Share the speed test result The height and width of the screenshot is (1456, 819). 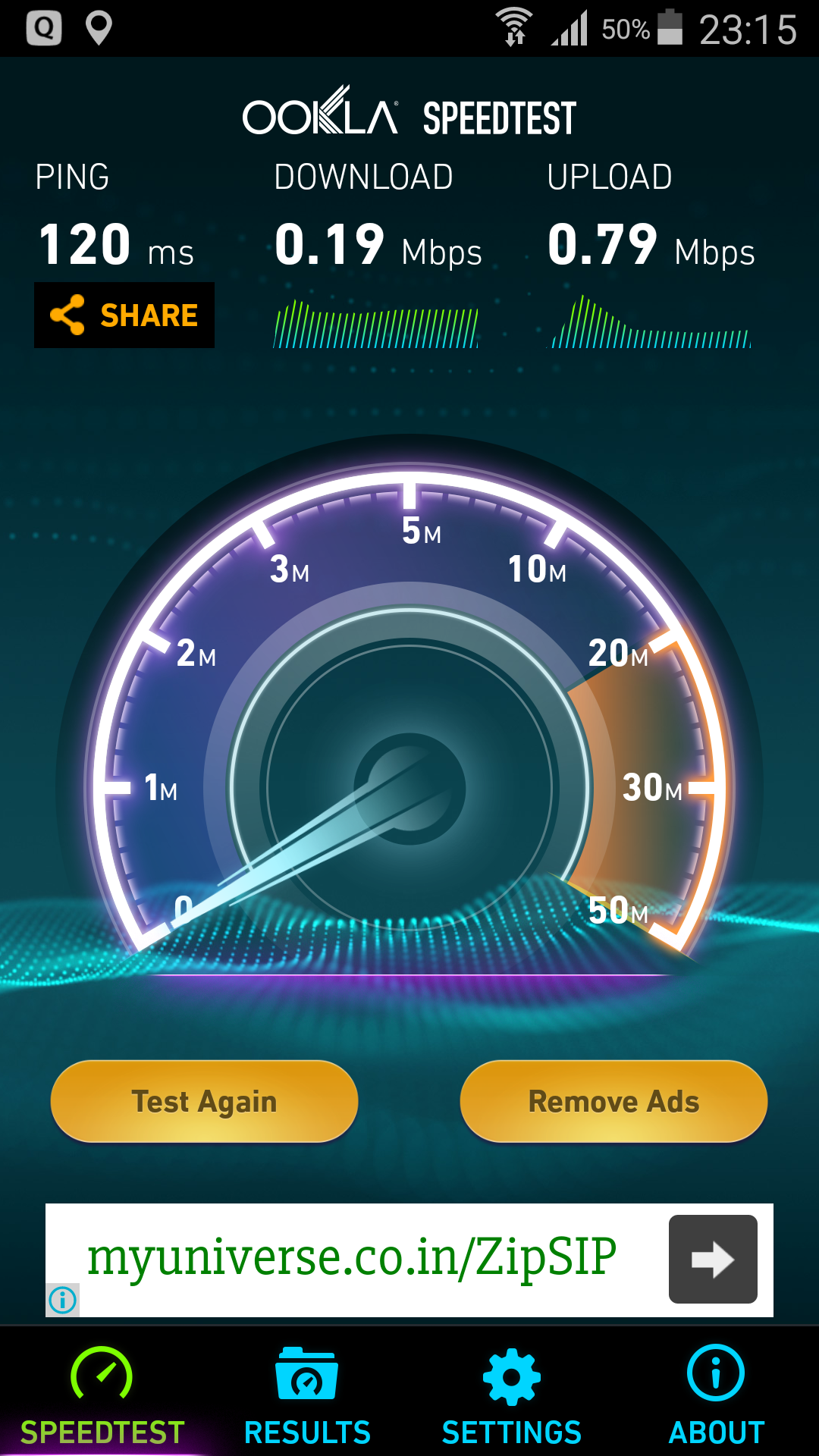tap(124, 315)
